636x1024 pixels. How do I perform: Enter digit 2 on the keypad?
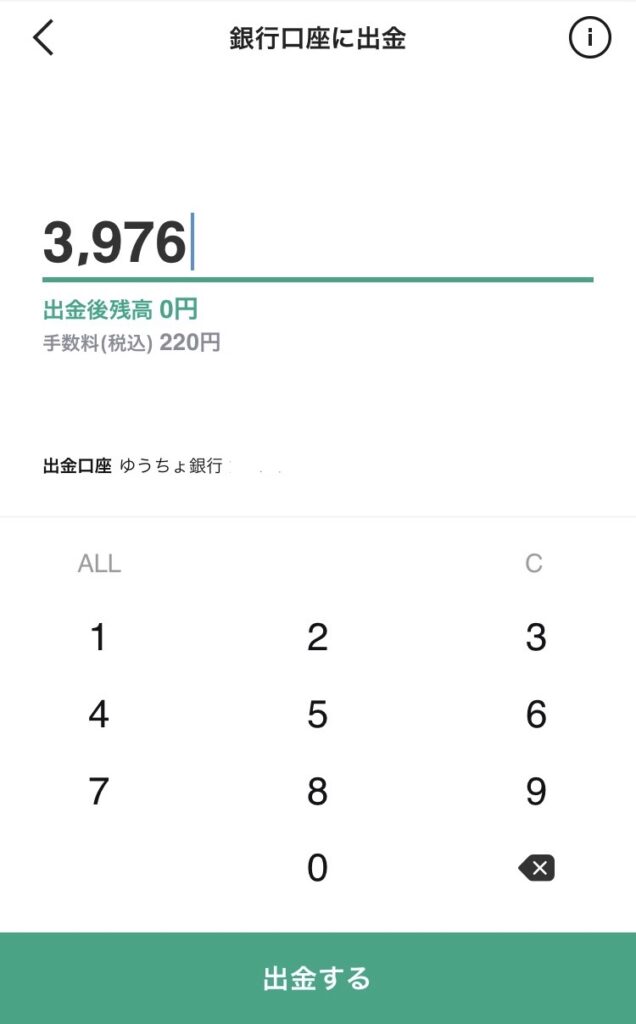point(317,637)
